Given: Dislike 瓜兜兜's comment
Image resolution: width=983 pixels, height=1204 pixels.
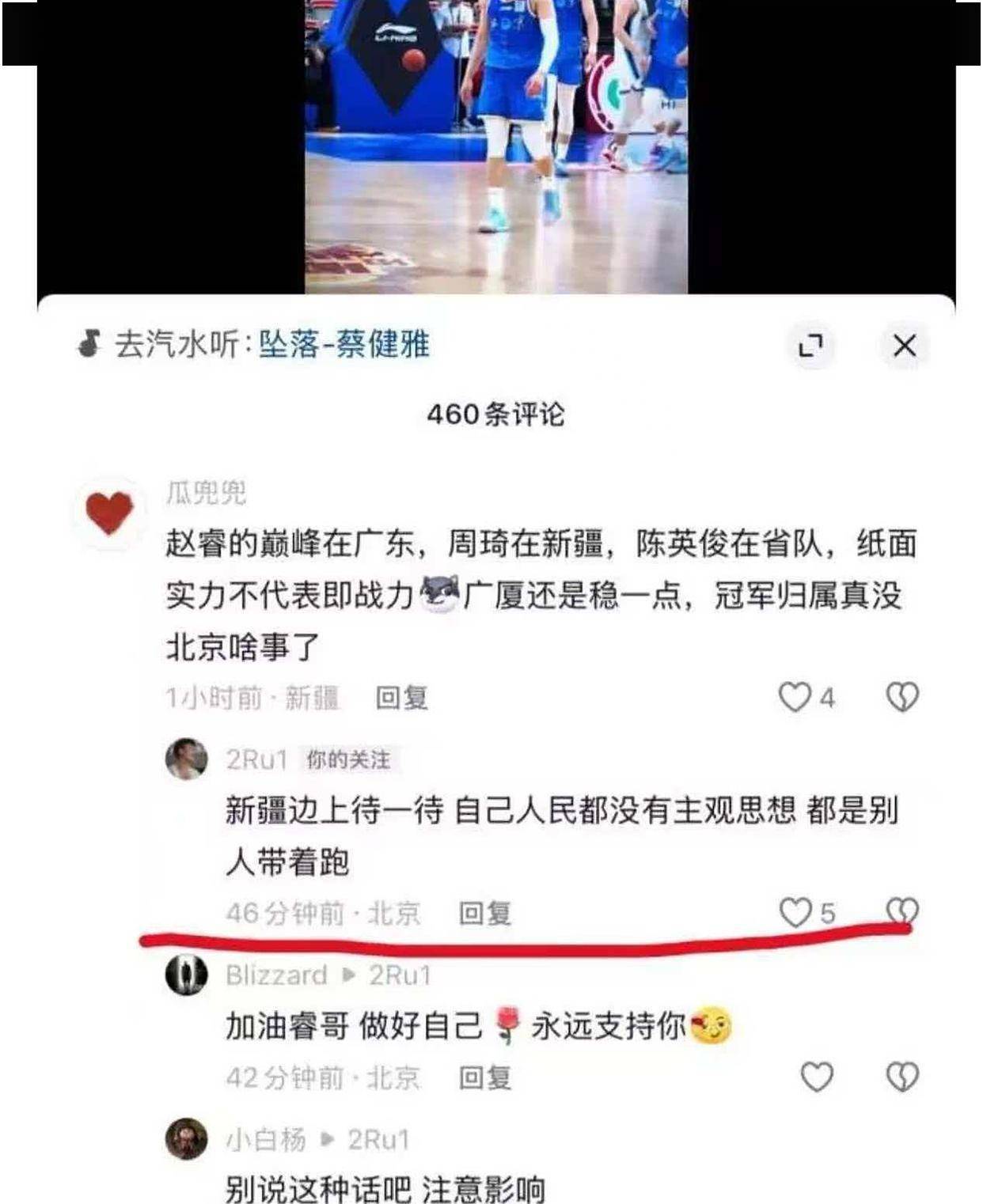Looking at the screenshot, I should pos(902,697).
